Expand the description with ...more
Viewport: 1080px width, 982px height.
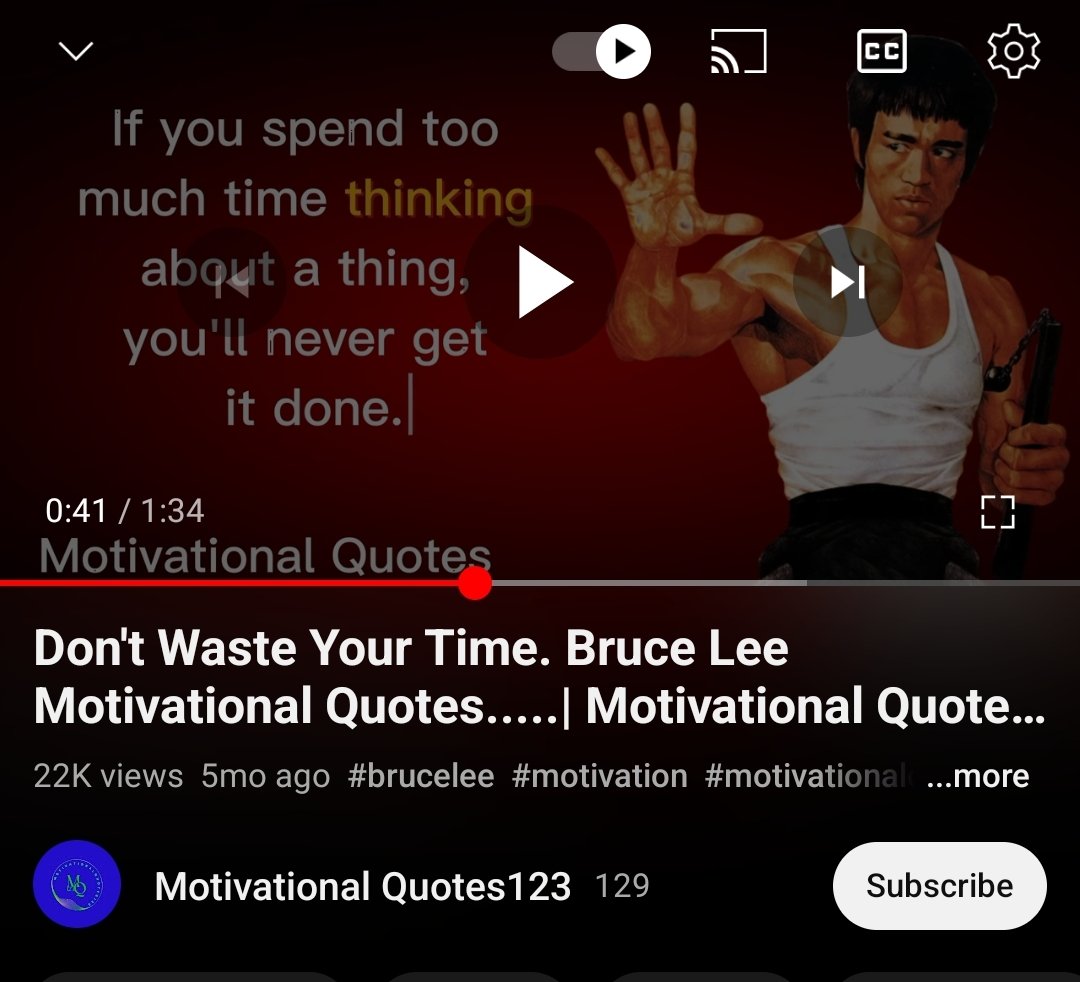pyautogui.click(x=977, y=776)
